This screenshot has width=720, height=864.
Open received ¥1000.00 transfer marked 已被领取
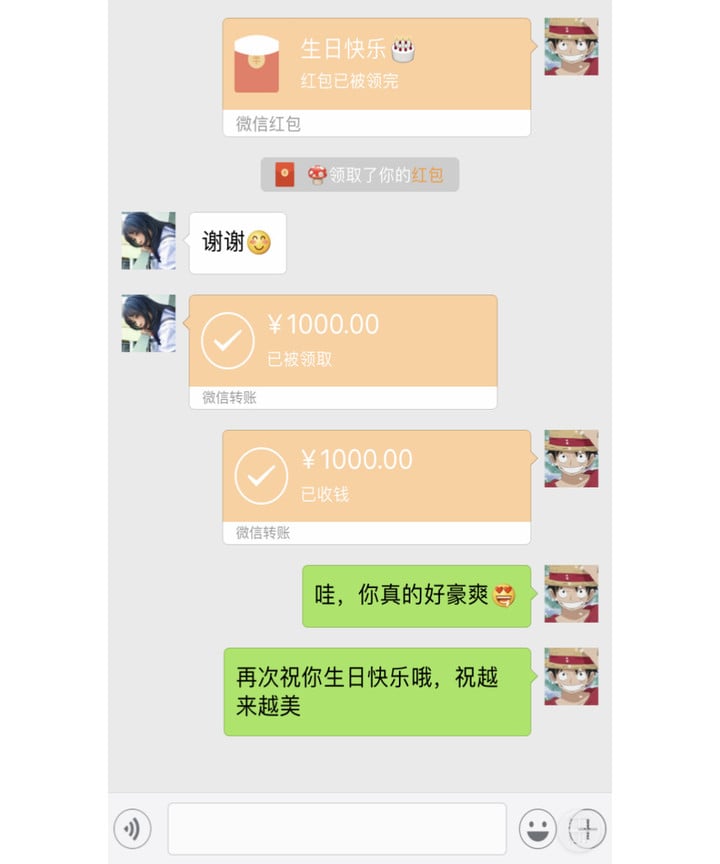(342, 342)
